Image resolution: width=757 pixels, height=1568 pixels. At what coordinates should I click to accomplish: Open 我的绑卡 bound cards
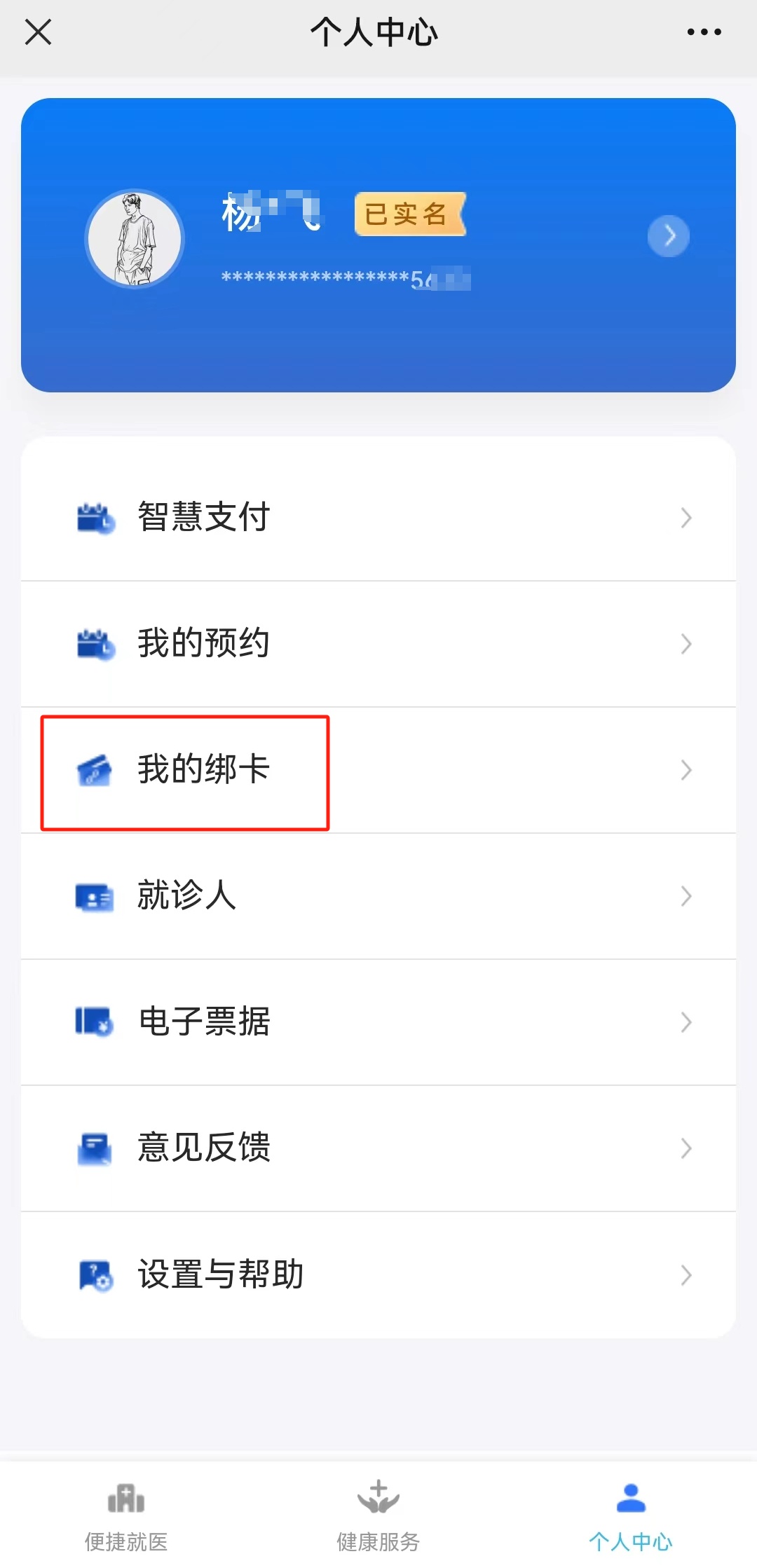point(378,770)
